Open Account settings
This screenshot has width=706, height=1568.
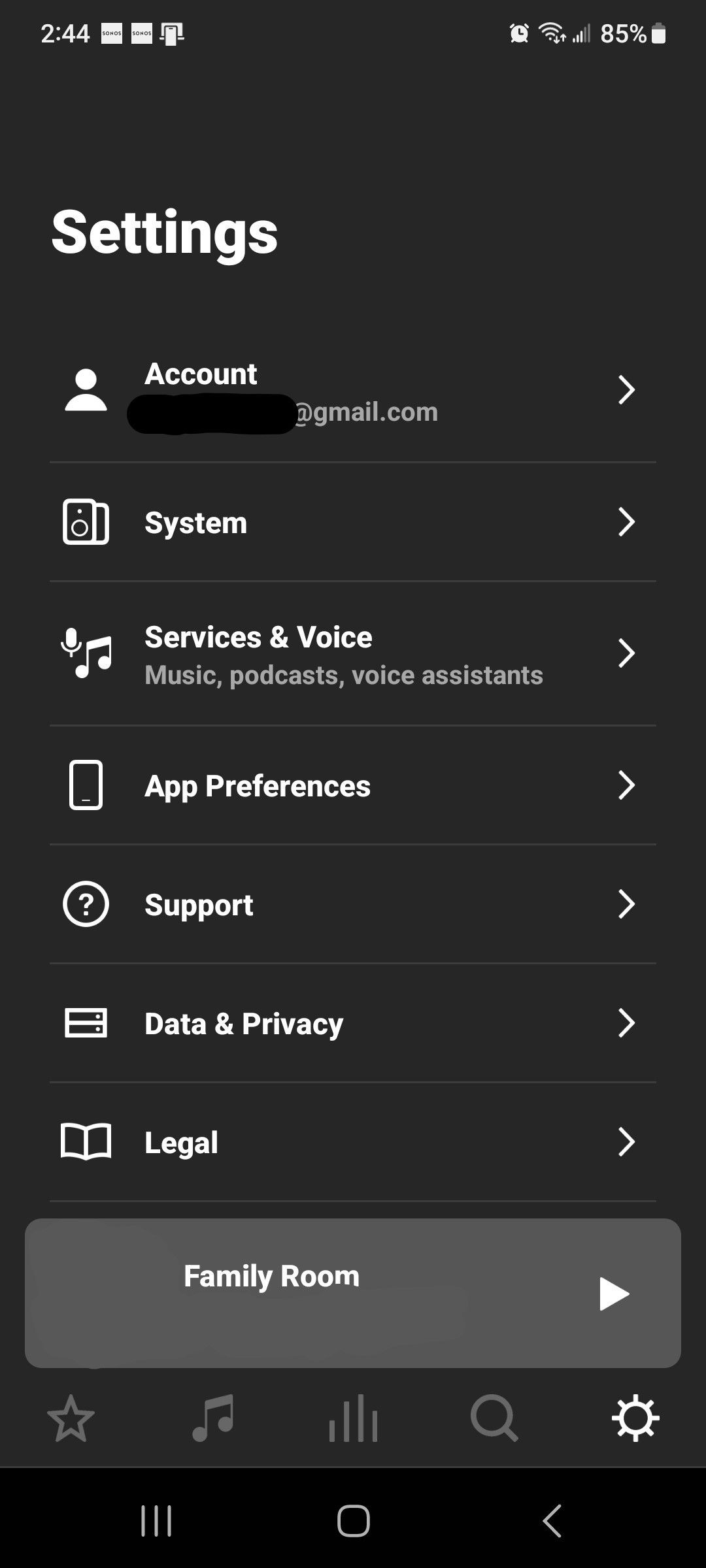tap(353, 391)
